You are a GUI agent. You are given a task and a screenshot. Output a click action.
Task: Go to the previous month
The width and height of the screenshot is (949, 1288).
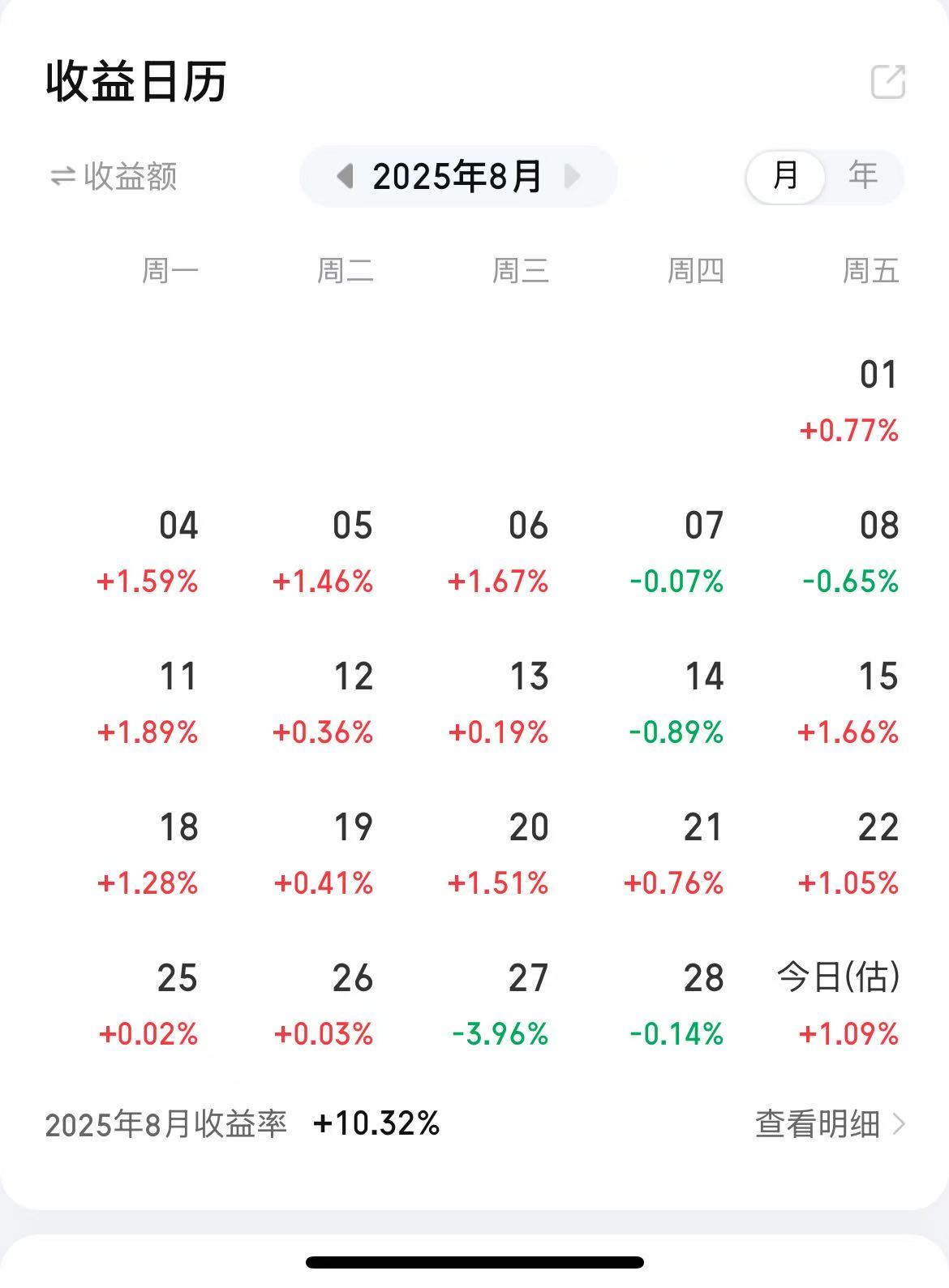click(x=345, y=176)
